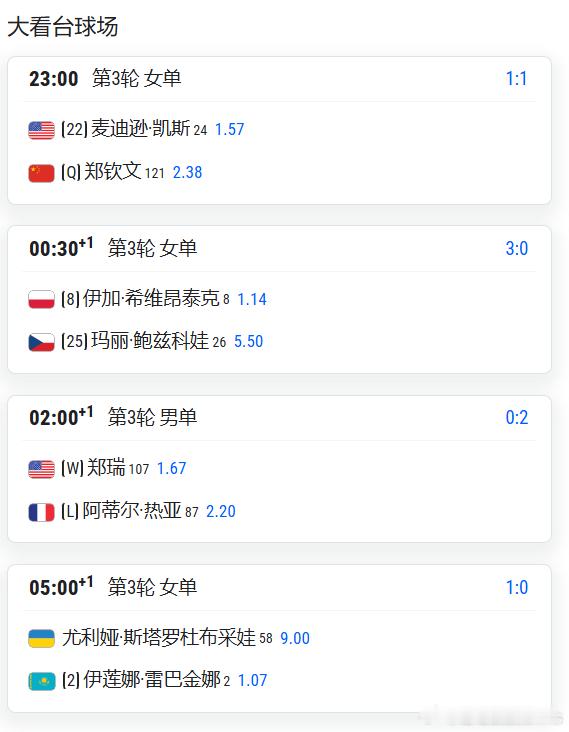This screenshot has width=569, height=732.
Task: View the 0:2 head-to-head for 郑瑞 and 热亚
Action: [x=517, y=417]
